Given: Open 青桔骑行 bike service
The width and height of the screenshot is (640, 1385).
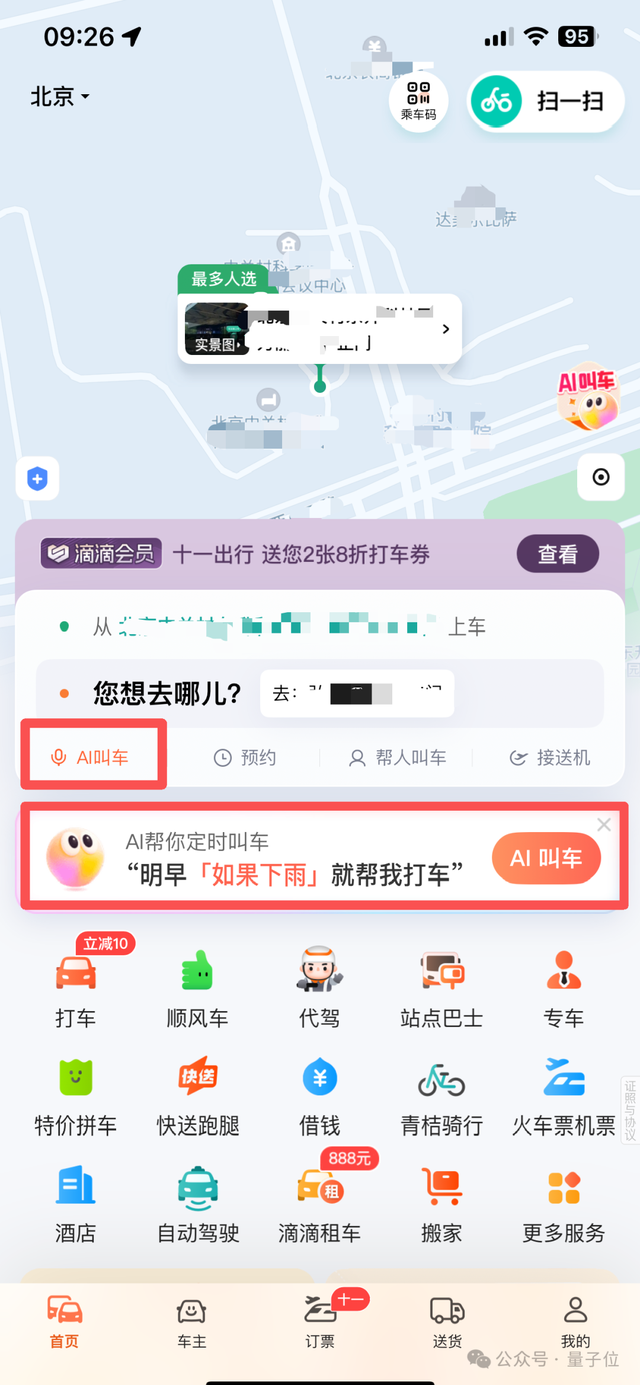Looking at the screenshot, I should tap(441, 1096).
